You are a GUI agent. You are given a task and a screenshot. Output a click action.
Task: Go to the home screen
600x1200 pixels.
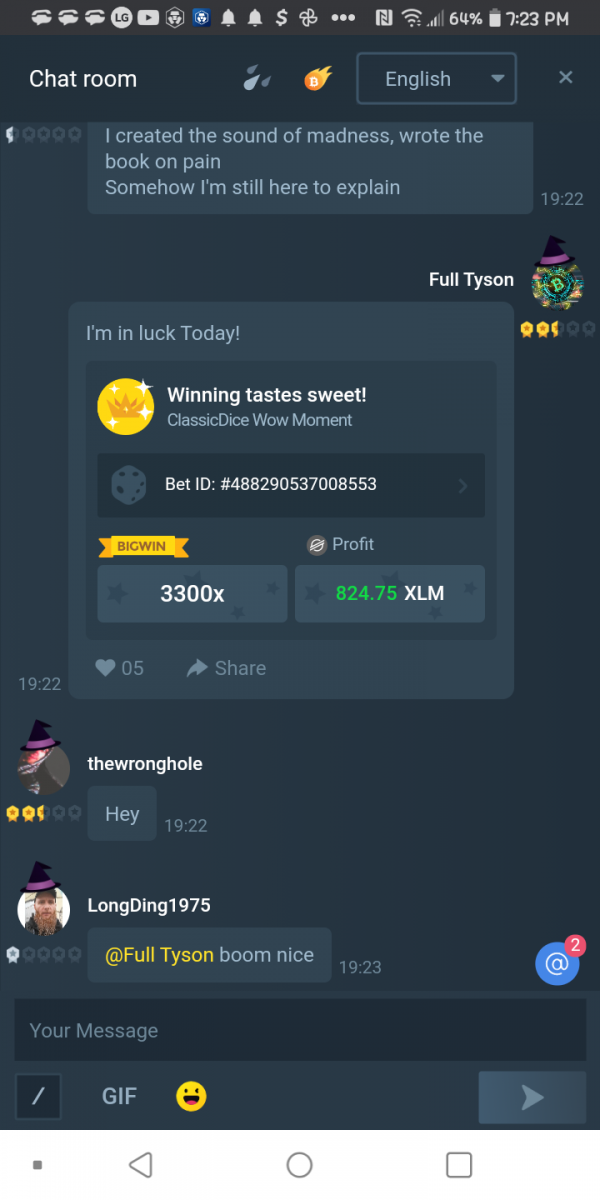(299, 1165)
